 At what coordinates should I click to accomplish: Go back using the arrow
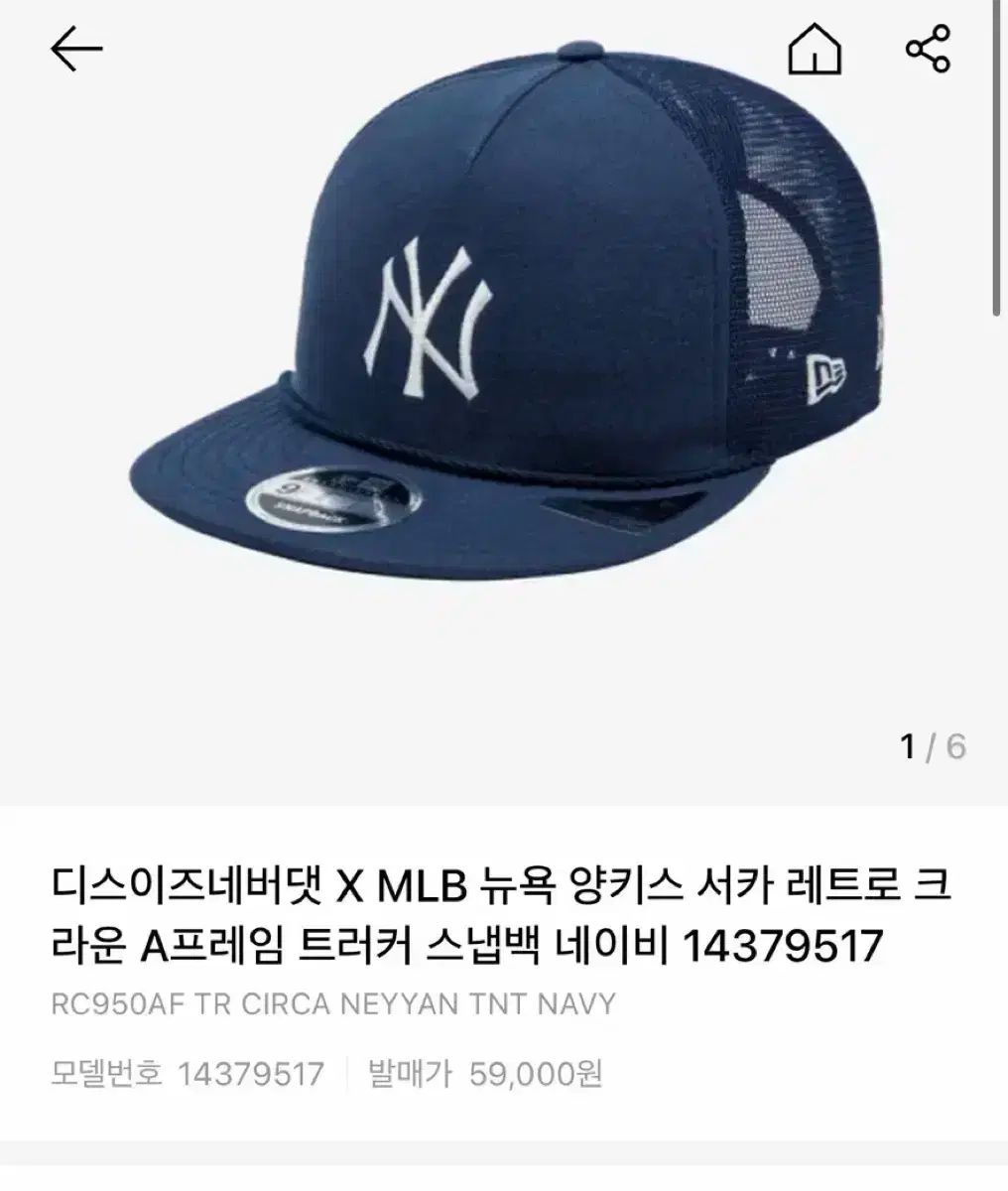pos(76,50)
